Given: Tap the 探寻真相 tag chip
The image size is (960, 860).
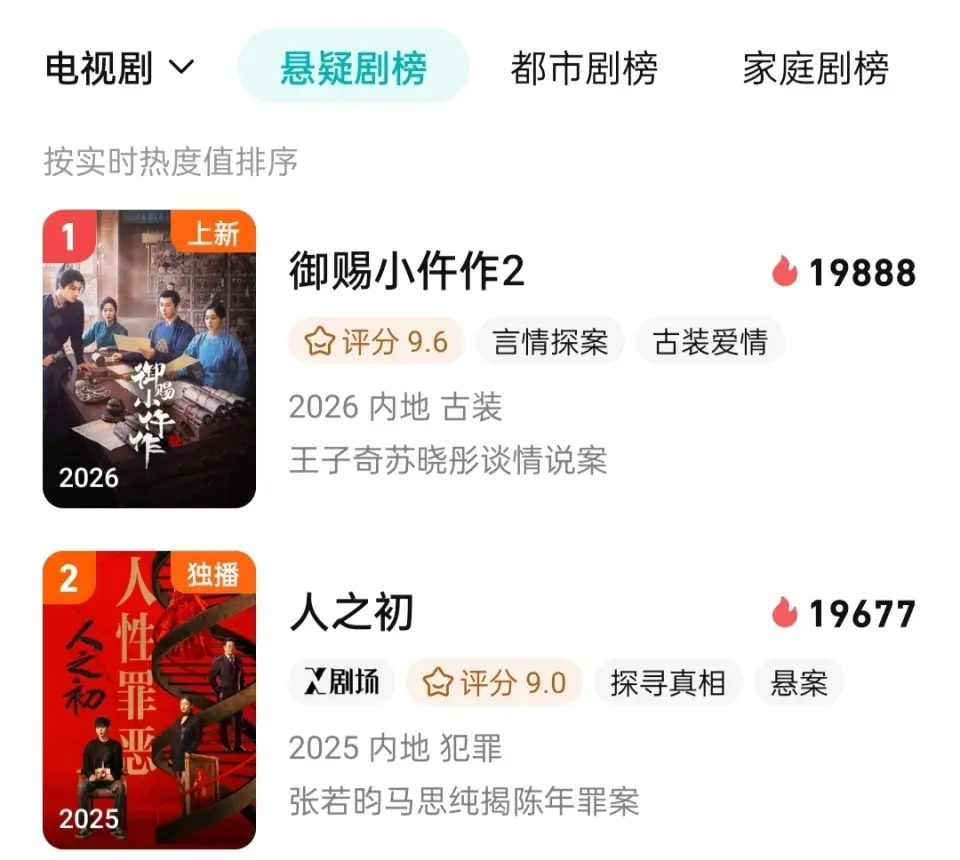Looking at the screenshot, I should click(667, 683).
